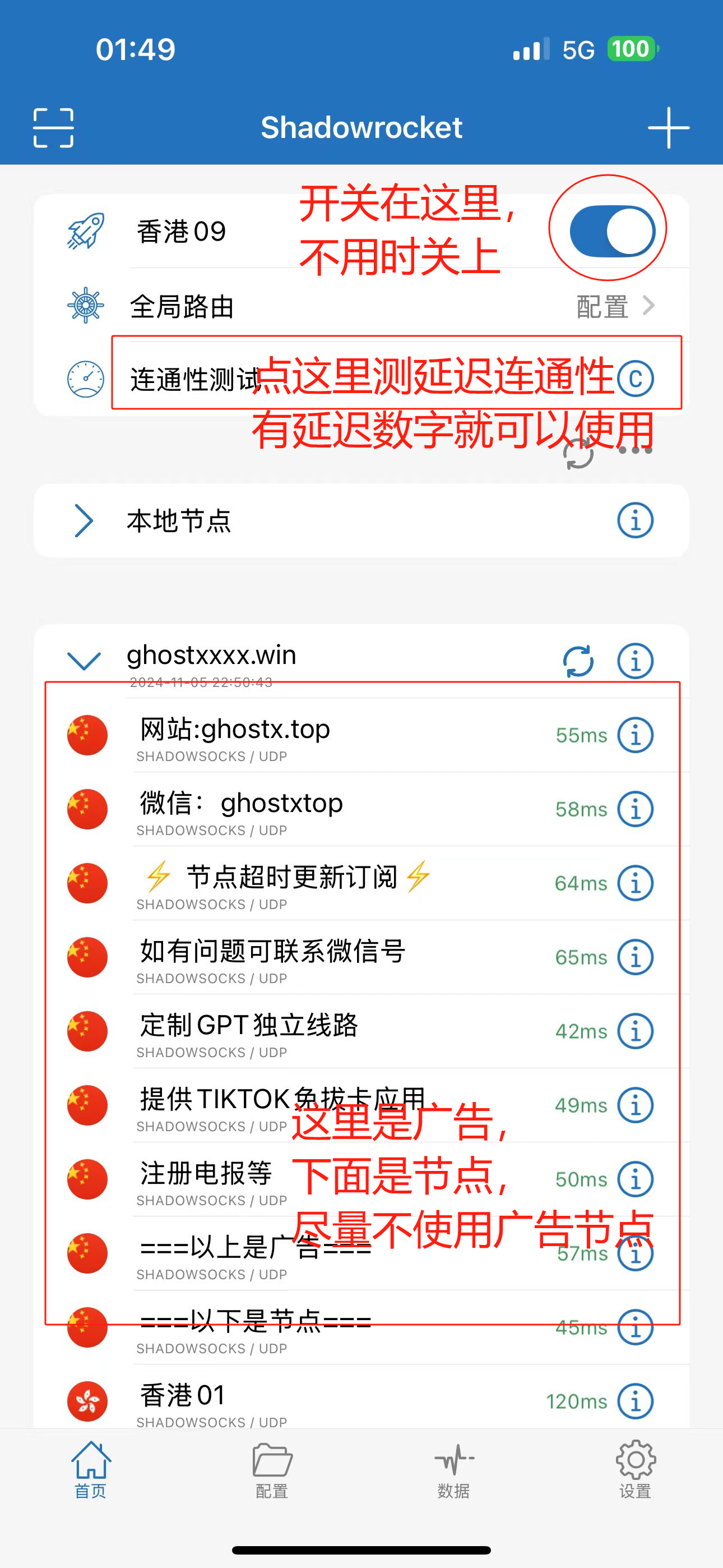Switch to the 配置 tab
The width and height of the screenshot is (723, 1568).
point(271,1469)
